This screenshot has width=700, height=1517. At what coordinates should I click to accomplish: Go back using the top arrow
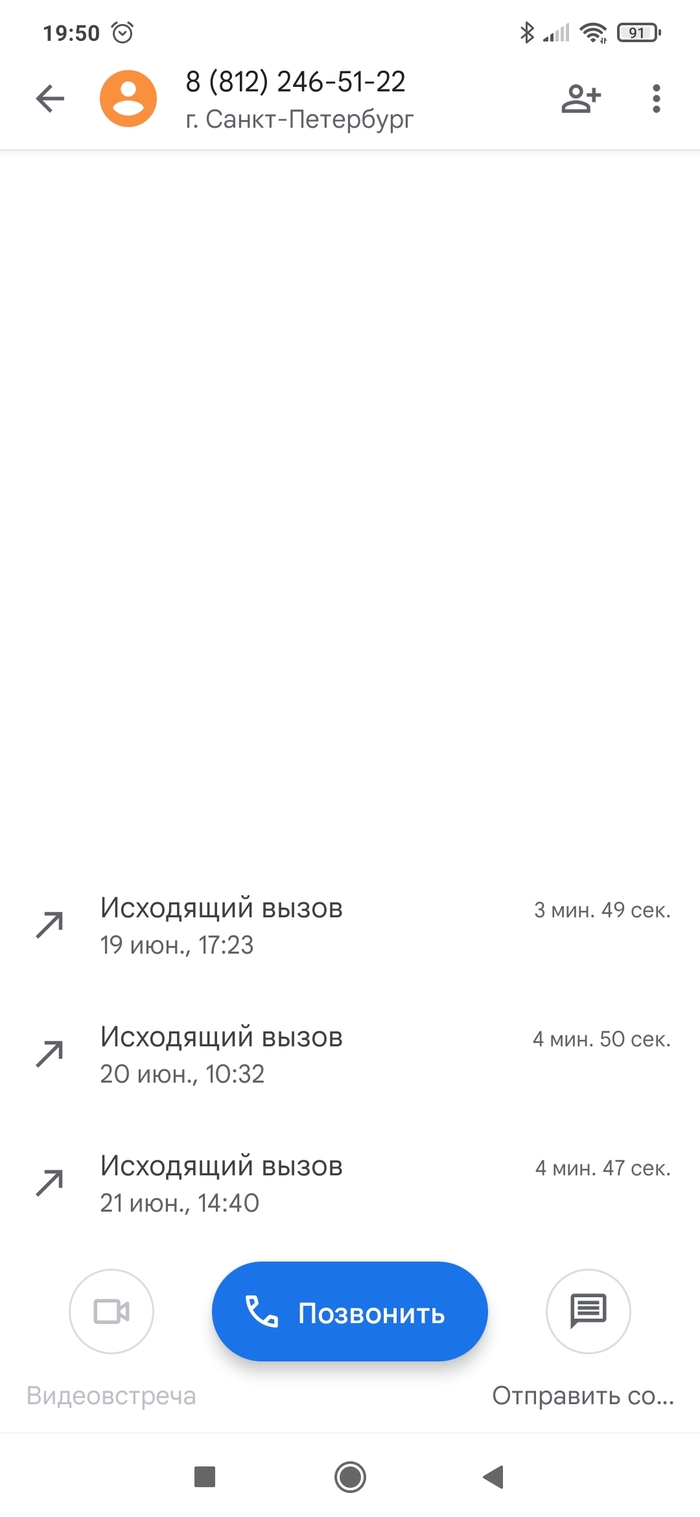tap(50, 98)
